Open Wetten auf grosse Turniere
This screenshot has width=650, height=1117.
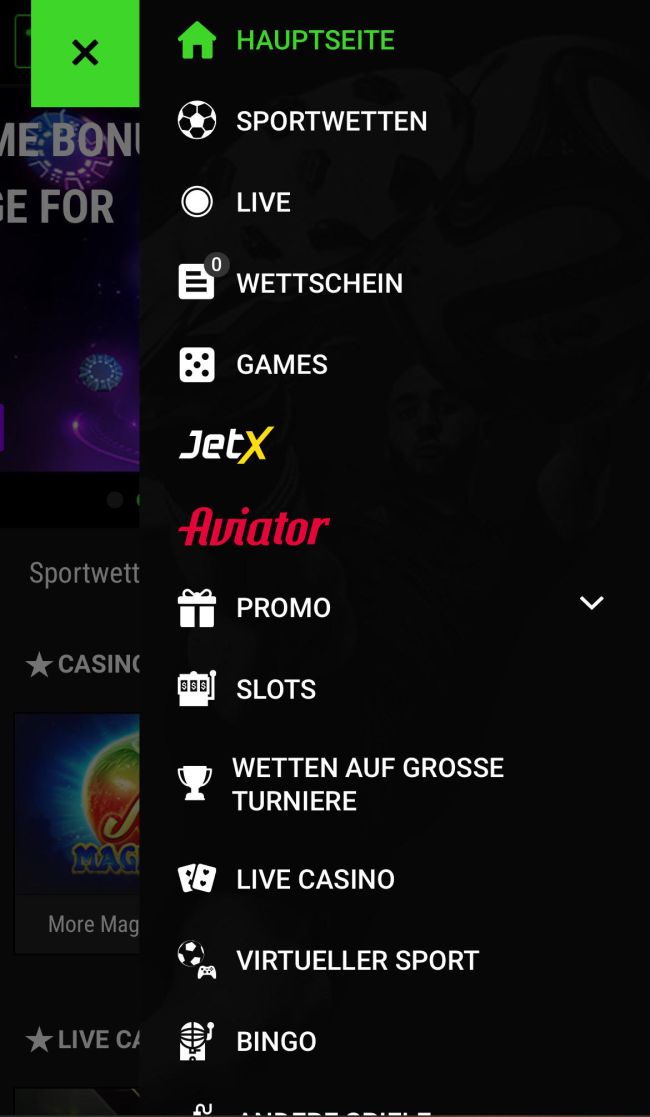click(x=367, y=784)
